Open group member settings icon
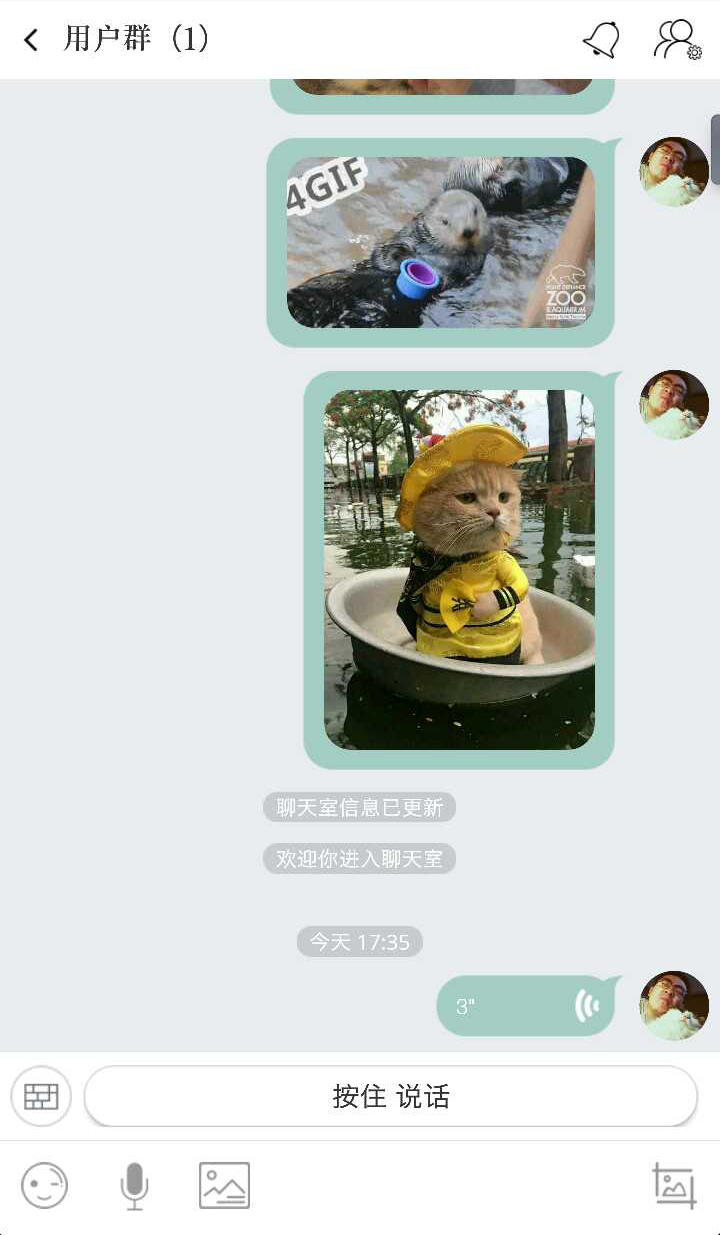Screen dimensions: 720x1235 pyautogui.click(x=677, y=40)
